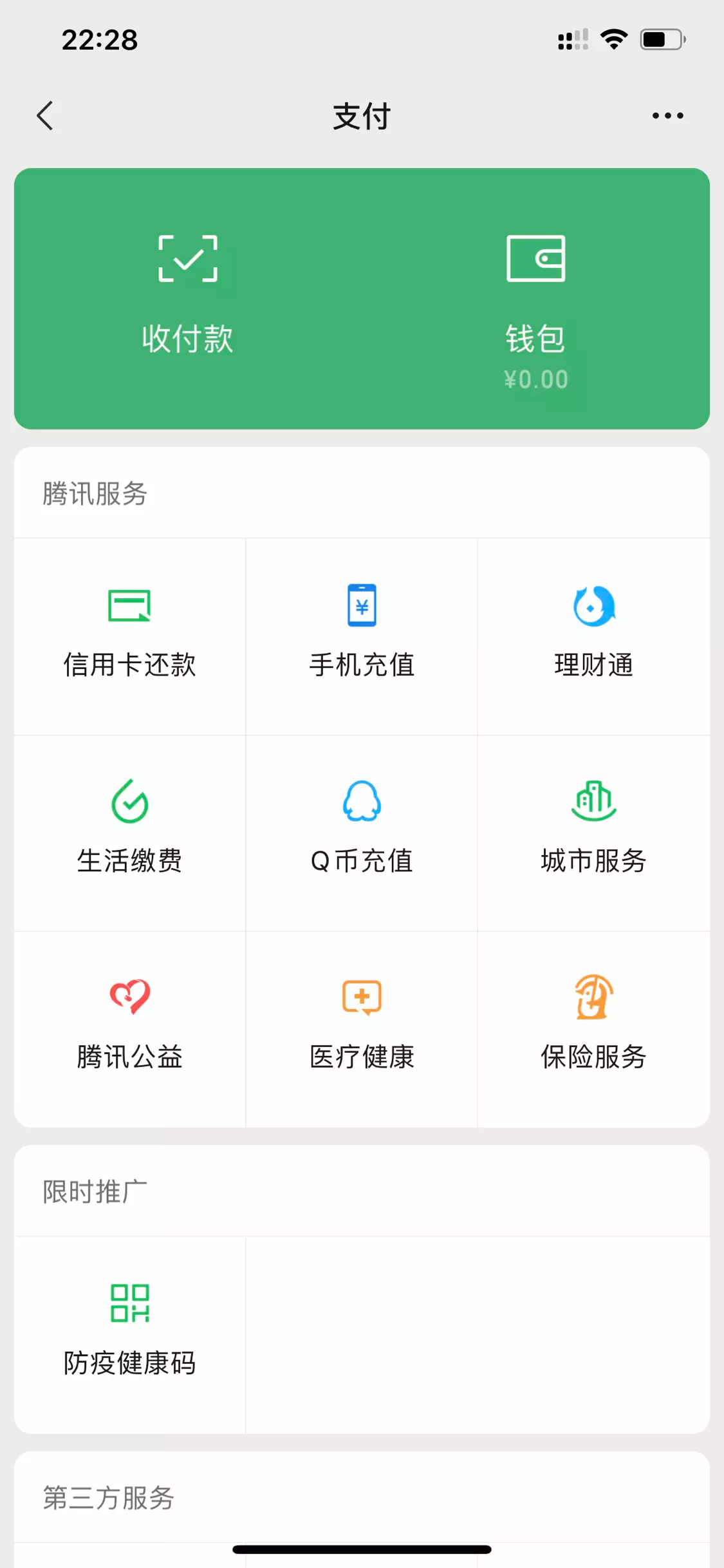Open Q币充值 service

(x=362, y=833)
